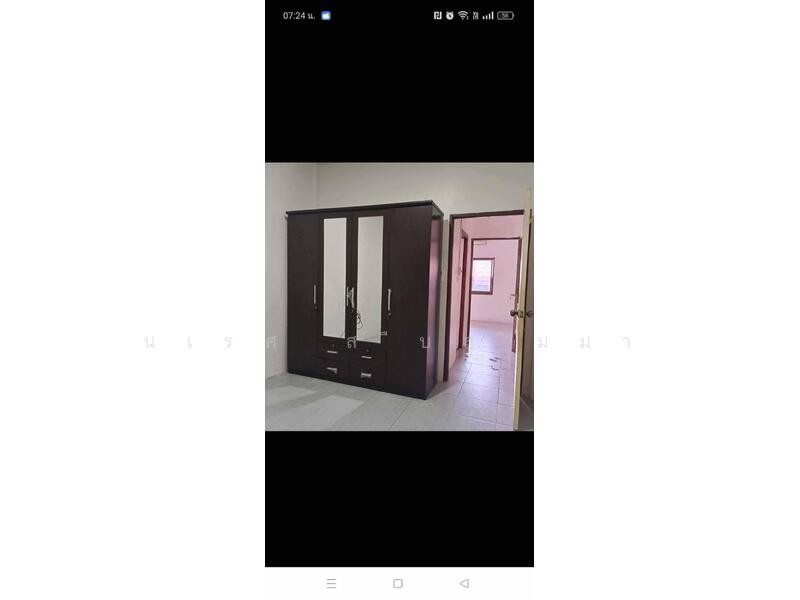Open the recent apps menu
The width and height of the screenshot is (800, 600).
(331, 583)
